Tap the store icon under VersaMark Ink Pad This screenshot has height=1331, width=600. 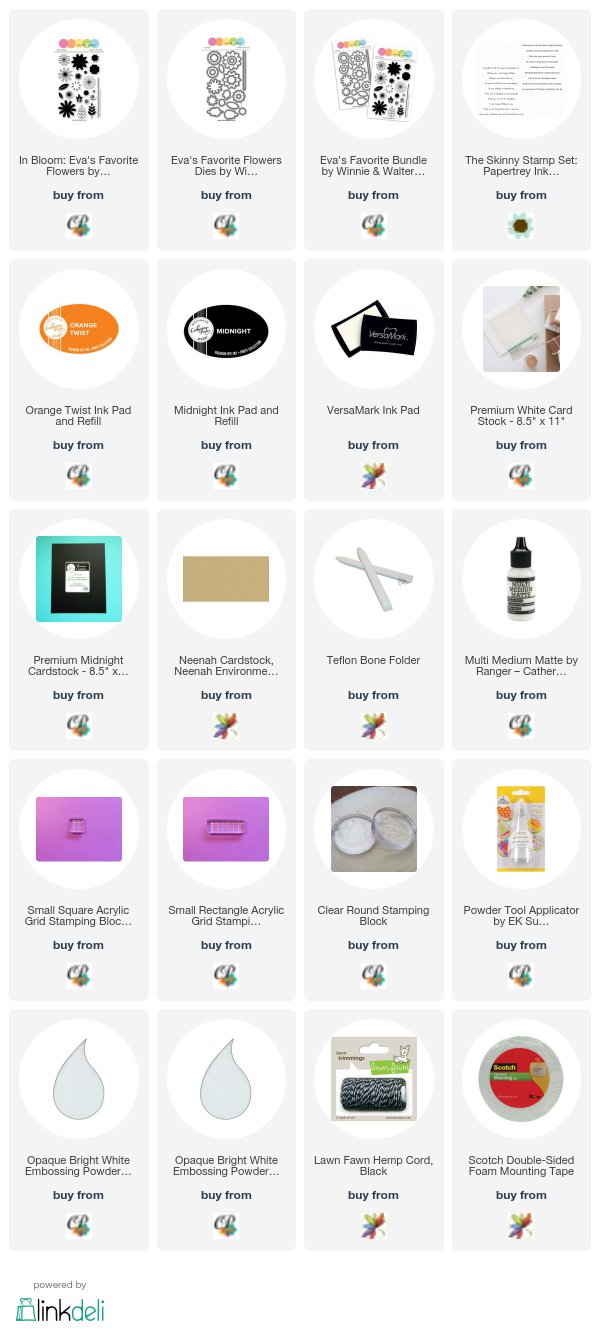pos(374,475)
